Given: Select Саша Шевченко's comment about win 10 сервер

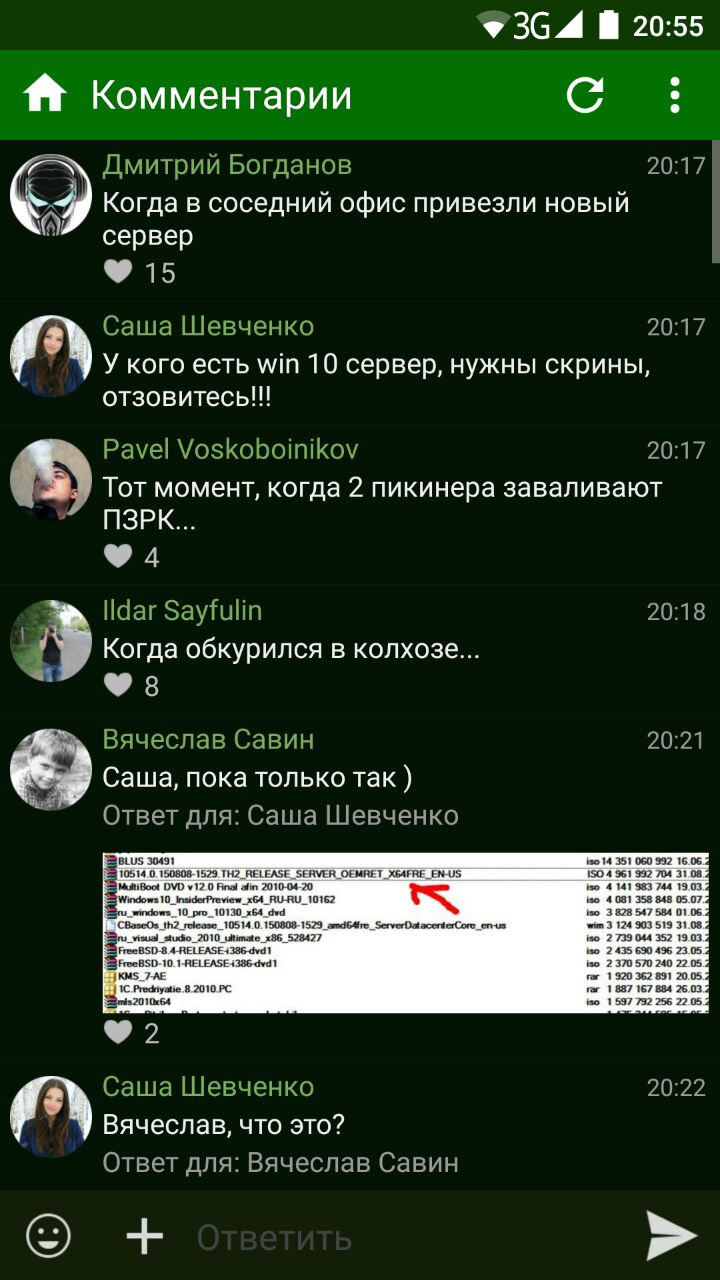Looking at the screenshot, I should tap(376, 381).
